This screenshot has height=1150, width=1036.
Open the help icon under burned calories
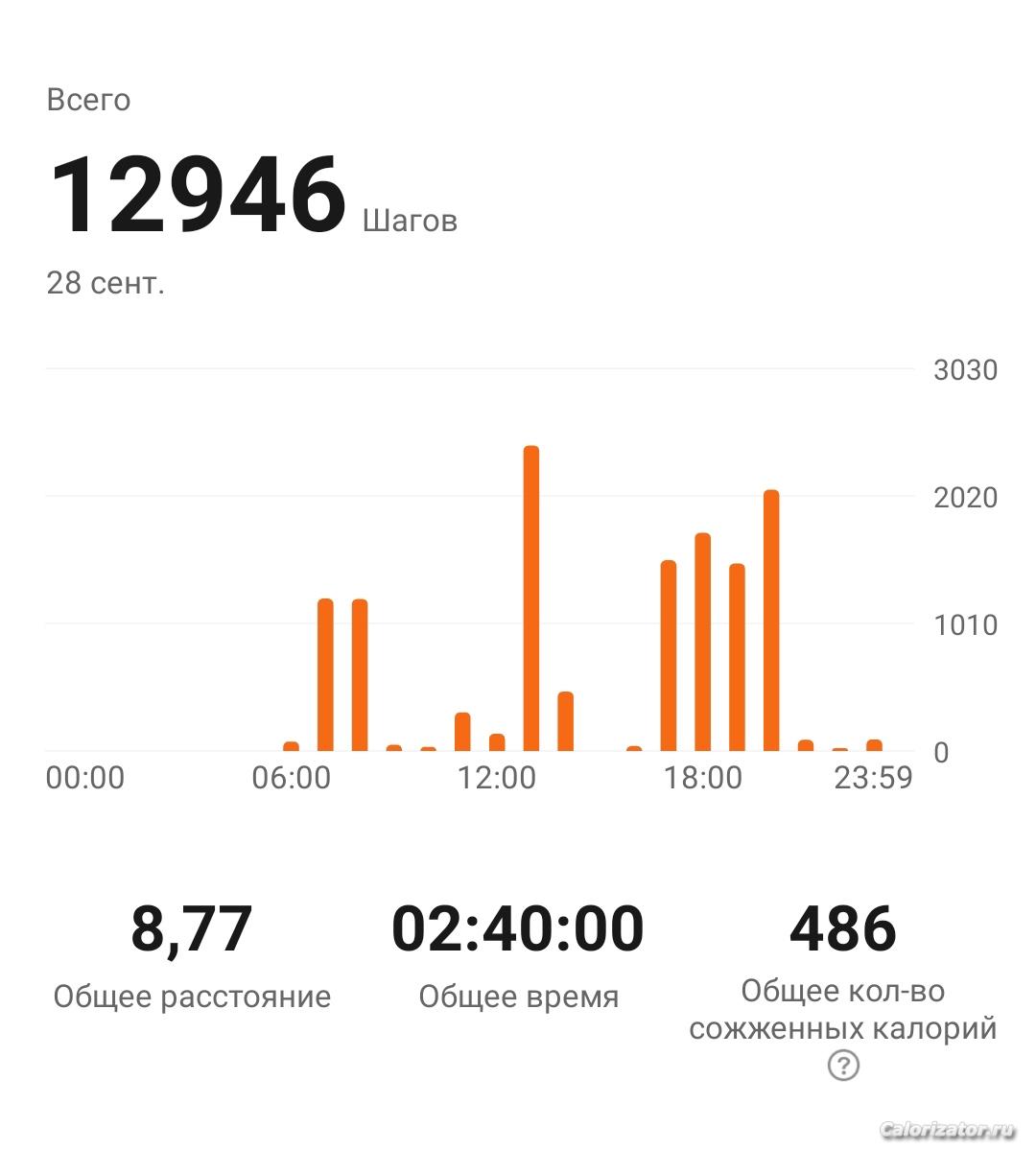(843, 1066)
